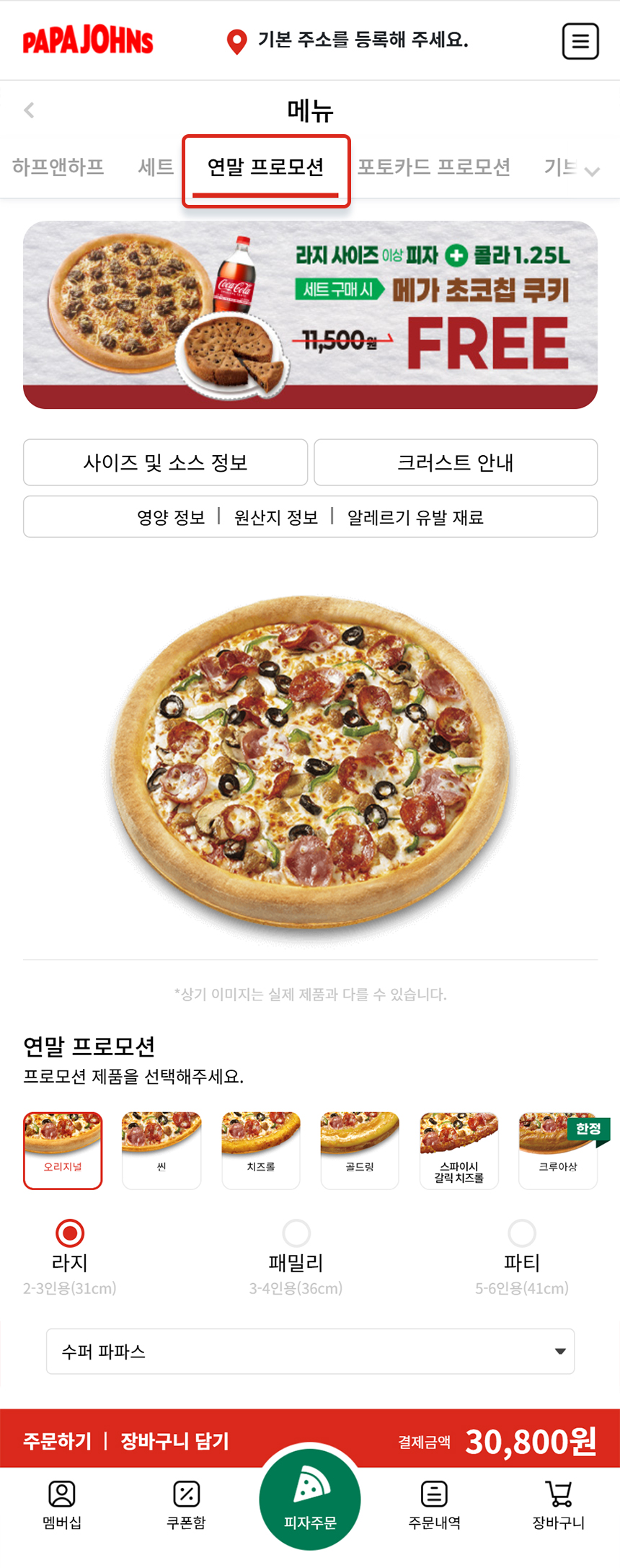Screen dimensions: 620x1568
Task: Open 크러스트 안내
Action: [x=456, y=462]
